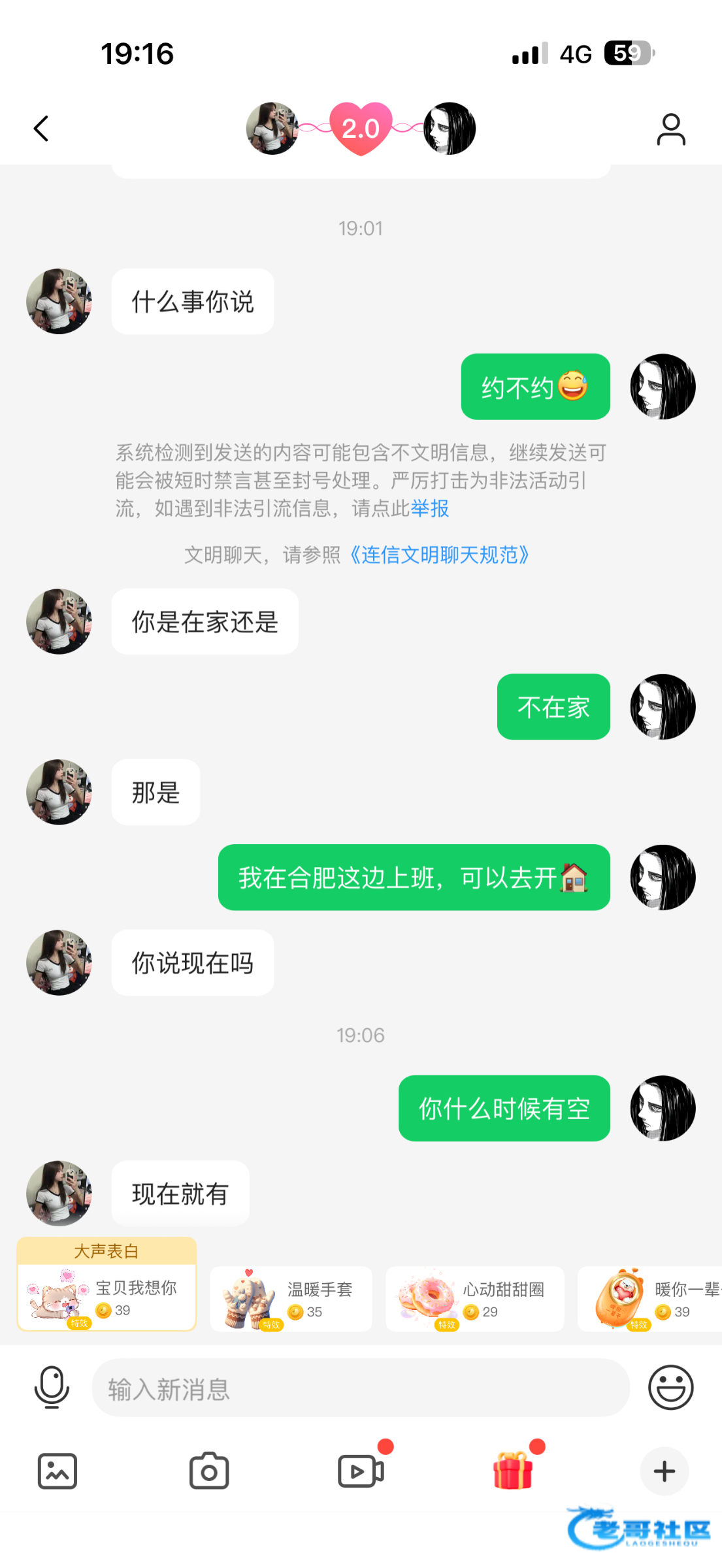
Task: Open 《连信文明聊天规范》 link
Action: (439, 555)
